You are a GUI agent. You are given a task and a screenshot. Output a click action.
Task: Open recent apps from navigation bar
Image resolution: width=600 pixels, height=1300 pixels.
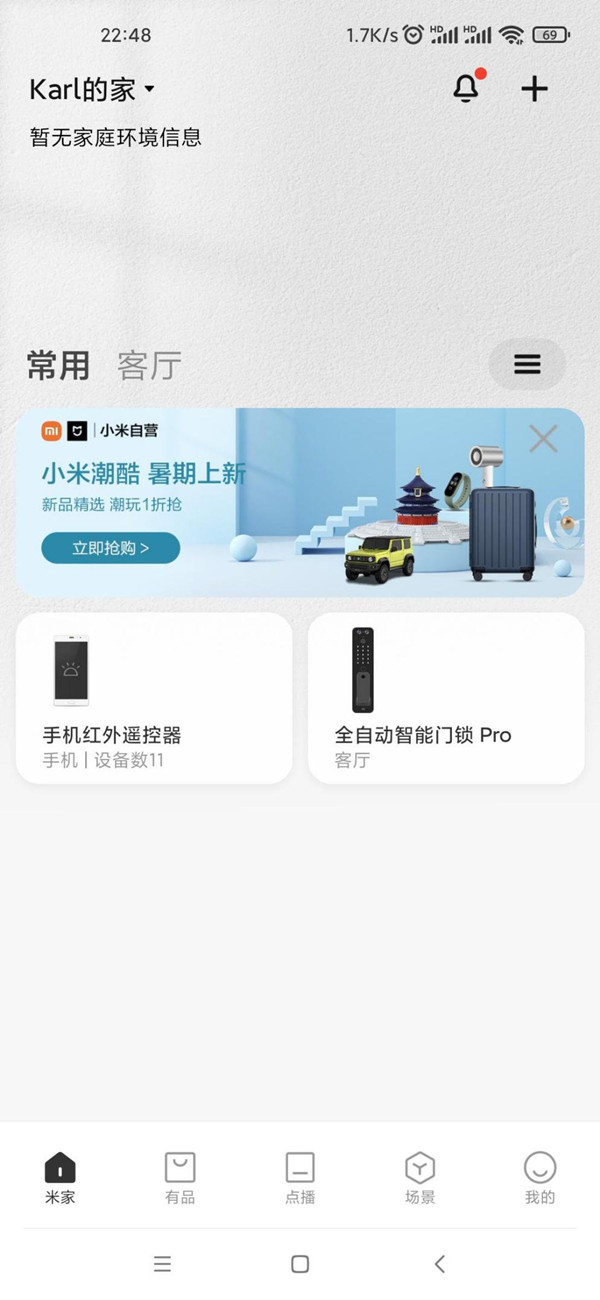point(162,1264)
